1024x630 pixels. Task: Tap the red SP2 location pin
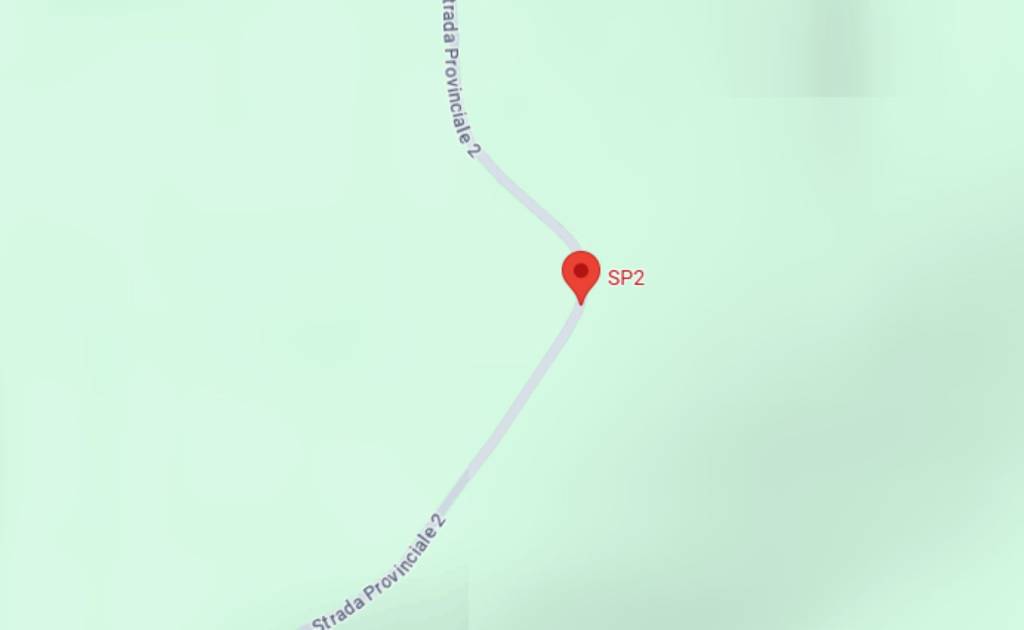(x=580, y=273)
